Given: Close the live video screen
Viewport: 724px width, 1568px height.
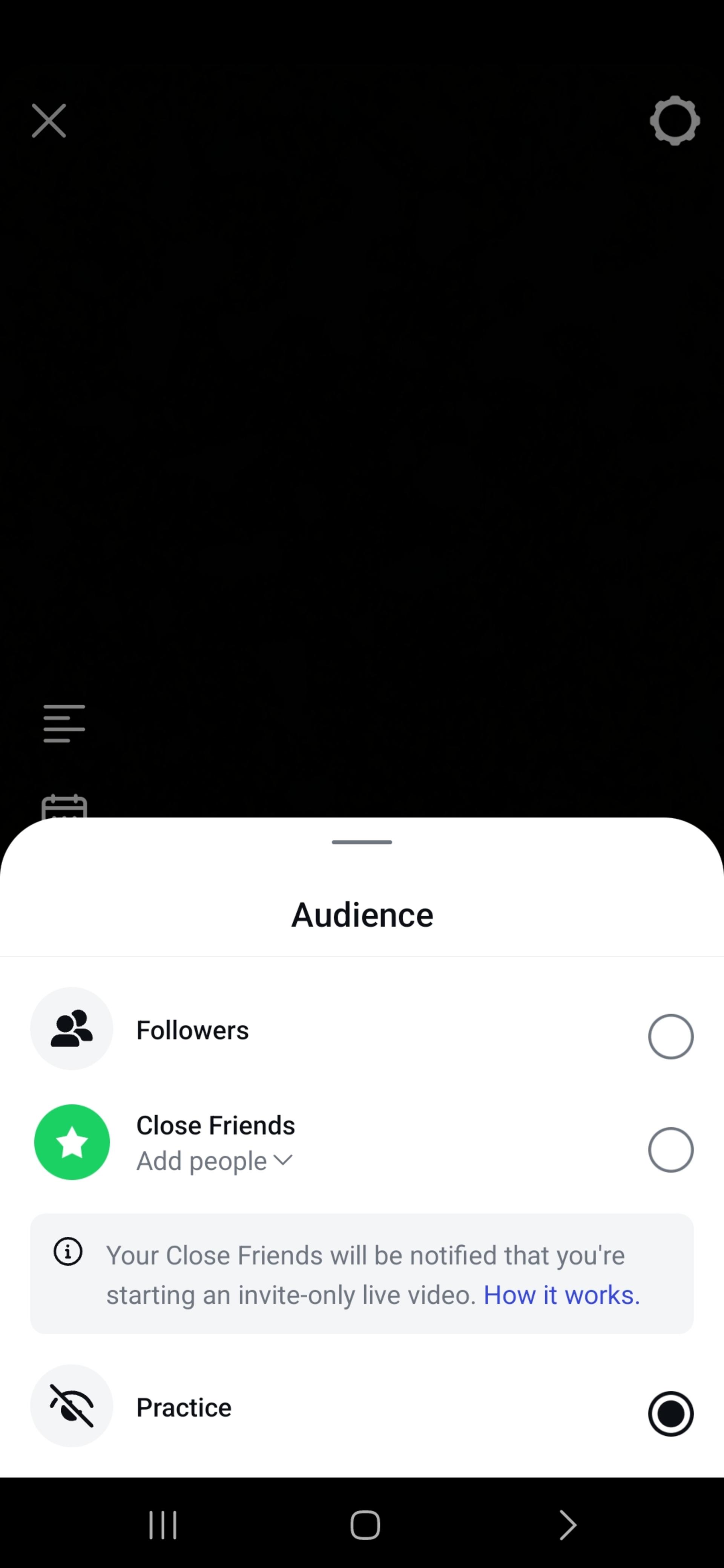Looking at the screenshot, I should (x=49, y=121).
